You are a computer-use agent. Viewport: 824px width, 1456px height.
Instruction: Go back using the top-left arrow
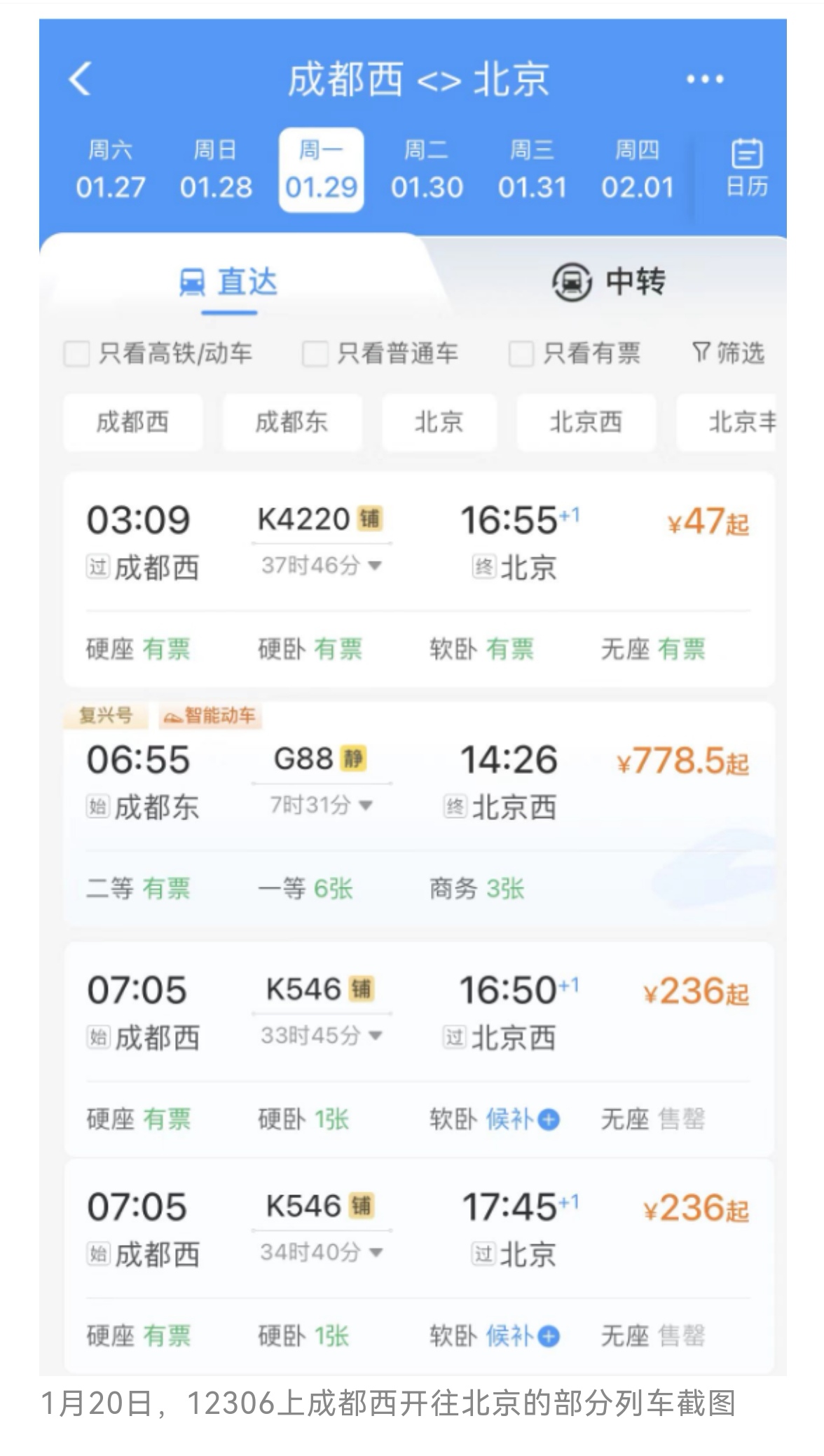pyautogui.click(x=80, y=78)
